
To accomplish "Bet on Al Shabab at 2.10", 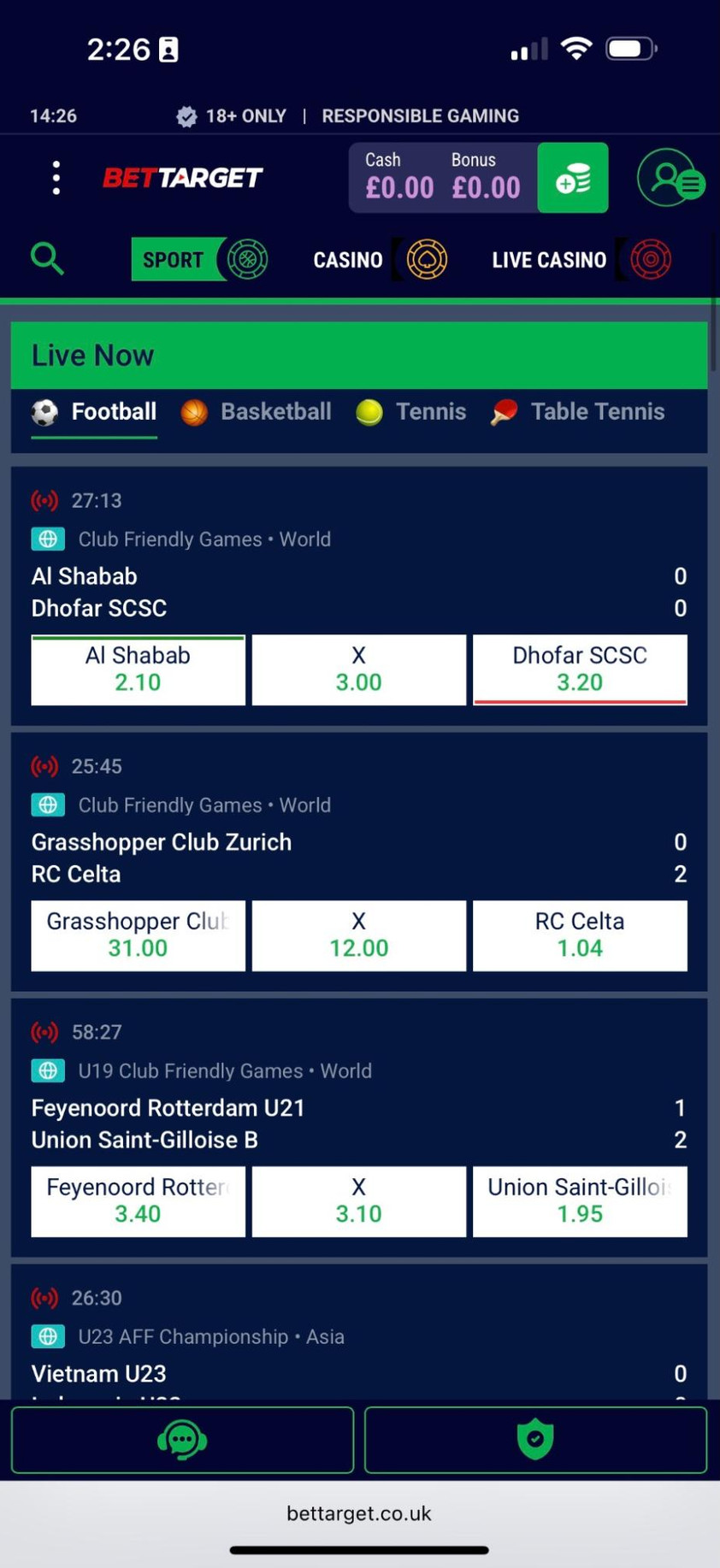I will point(138,669).
